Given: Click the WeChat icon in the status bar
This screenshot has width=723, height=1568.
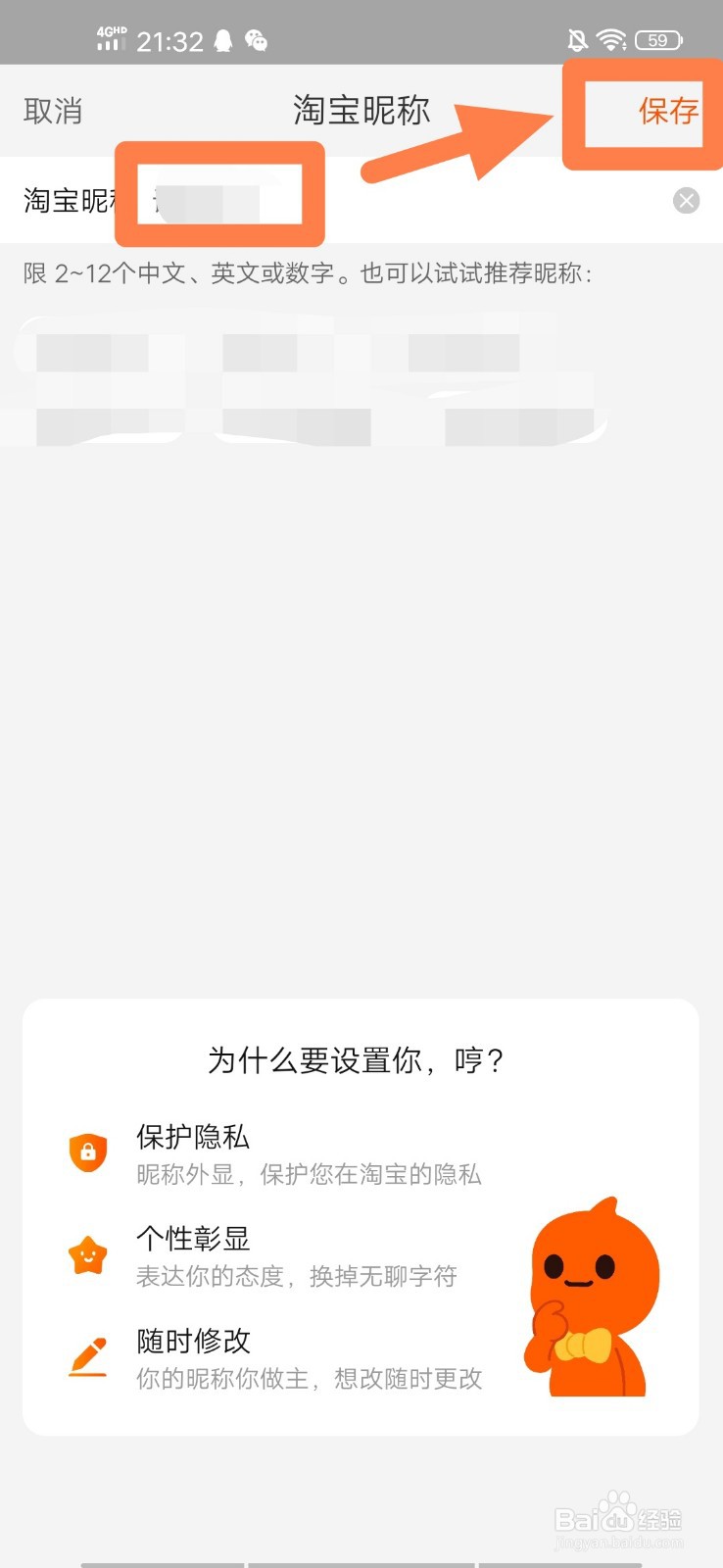Looking at the screenshot, I should coord(257,40).
